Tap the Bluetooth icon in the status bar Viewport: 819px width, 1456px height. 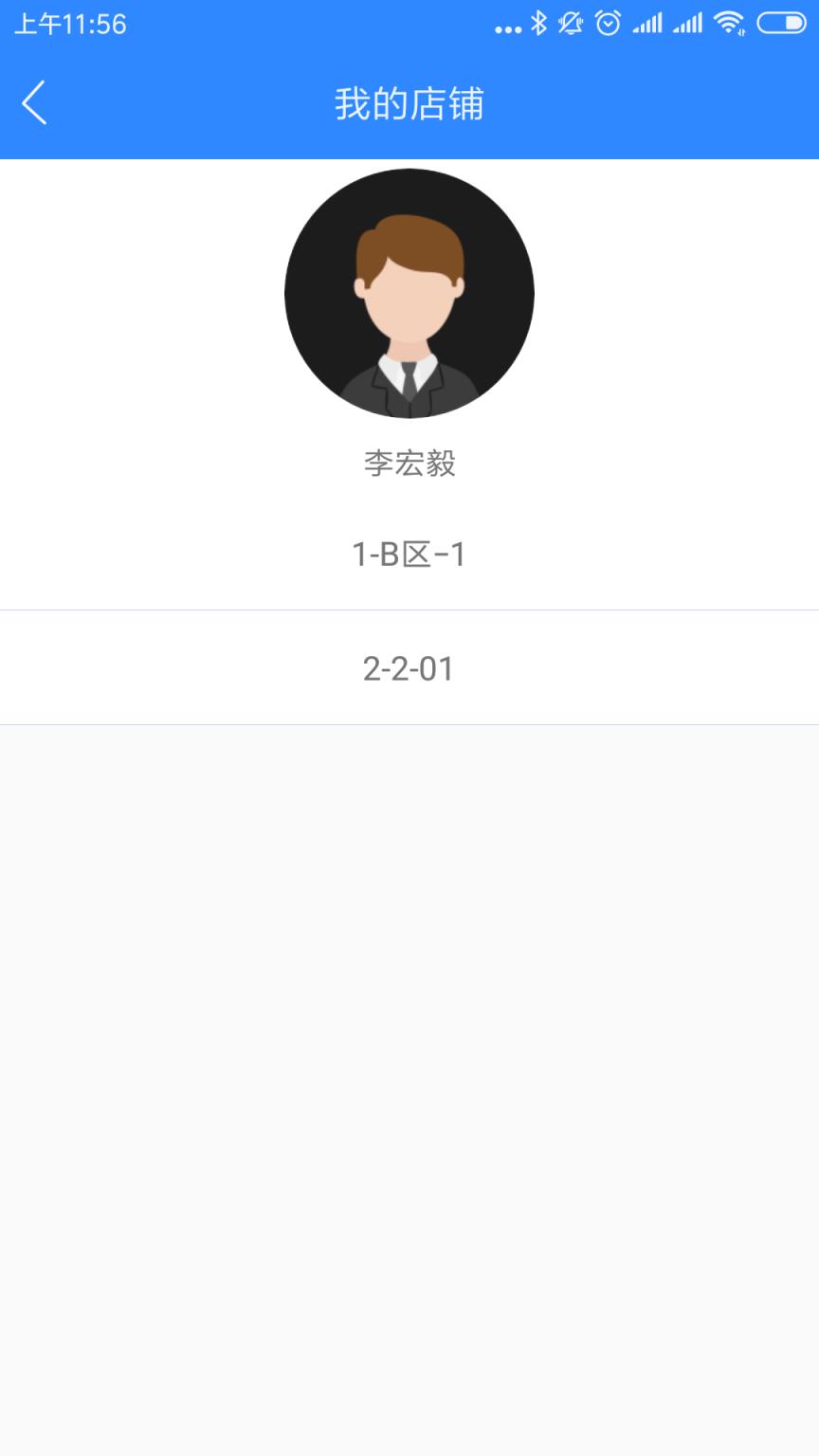click(x=540, y=26)
